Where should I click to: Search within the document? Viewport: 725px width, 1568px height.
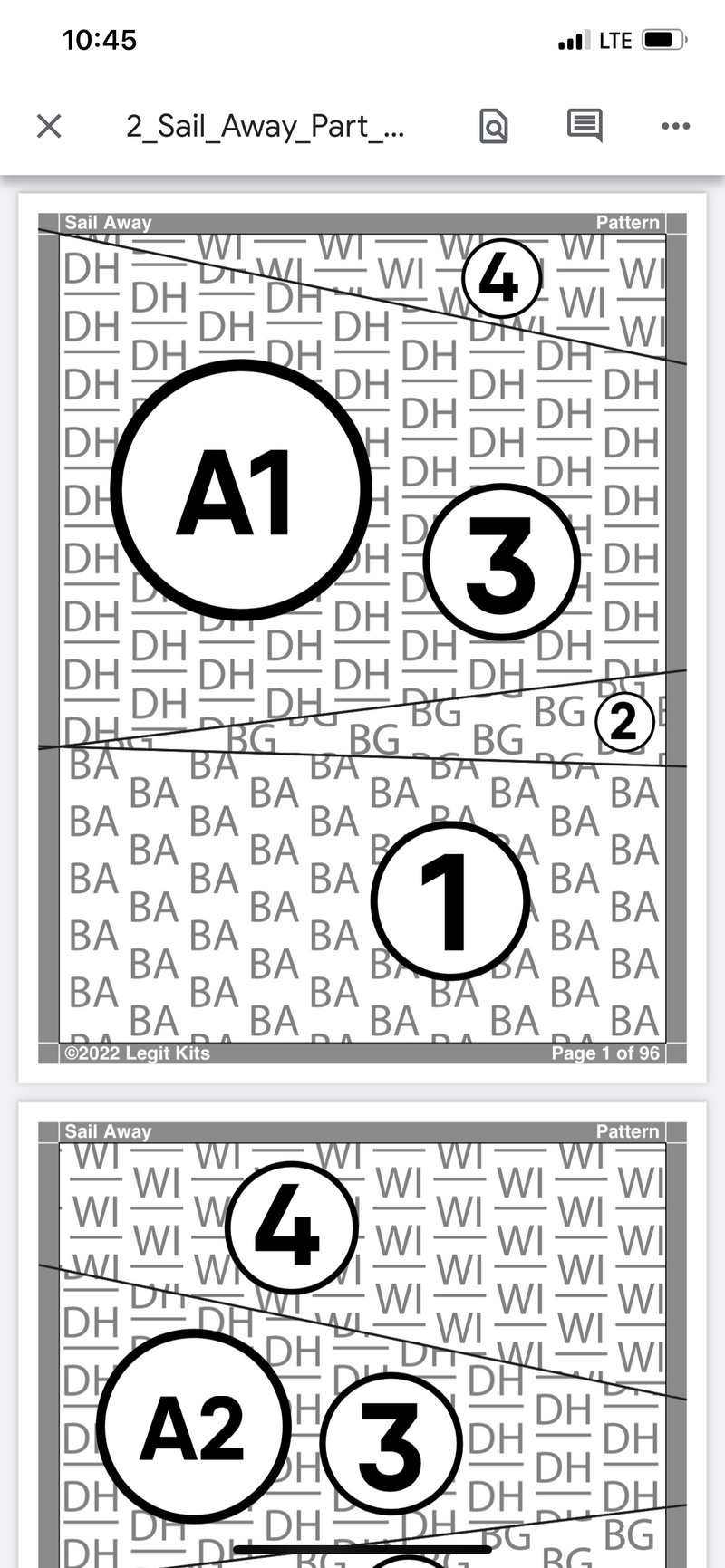tap(493, 126)
